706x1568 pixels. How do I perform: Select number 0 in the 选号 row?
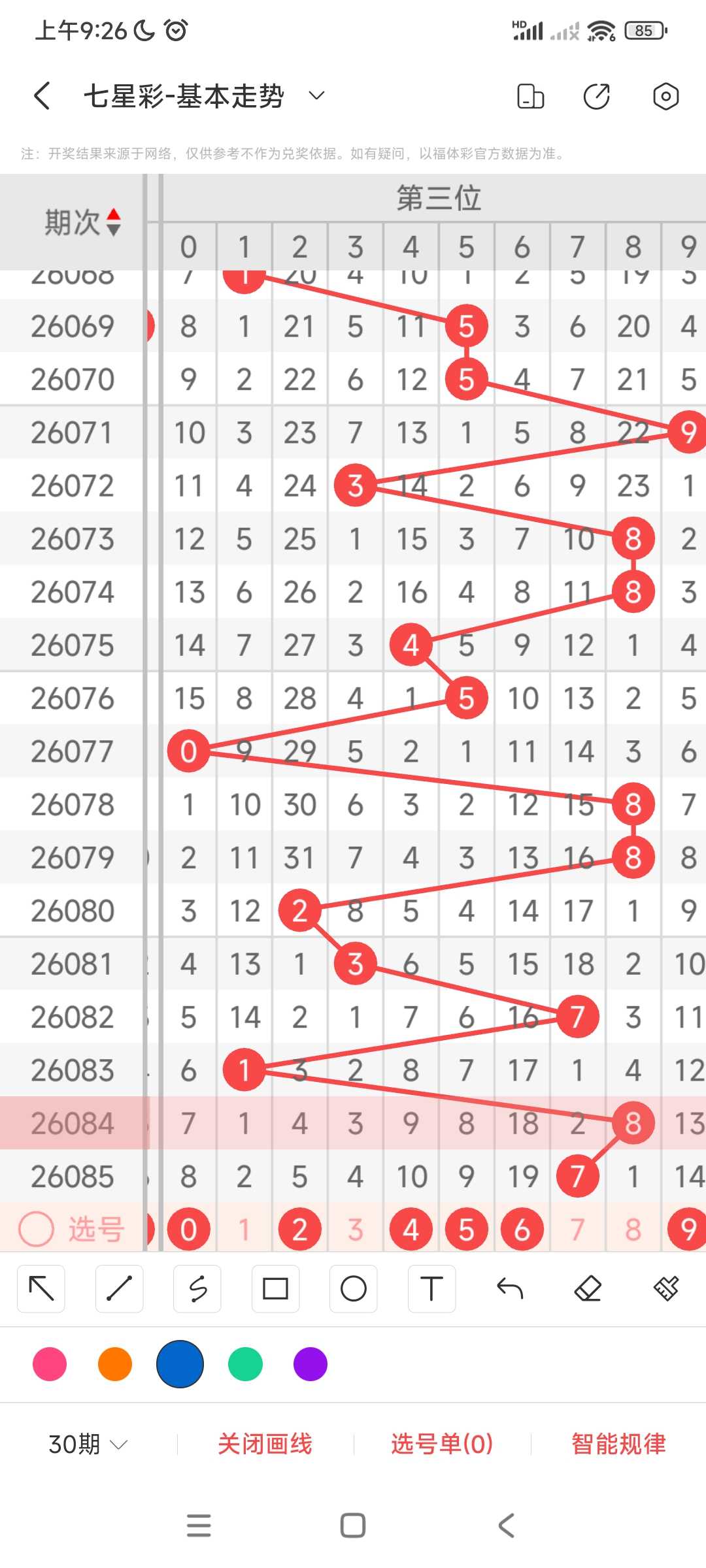coord(188,1230)
